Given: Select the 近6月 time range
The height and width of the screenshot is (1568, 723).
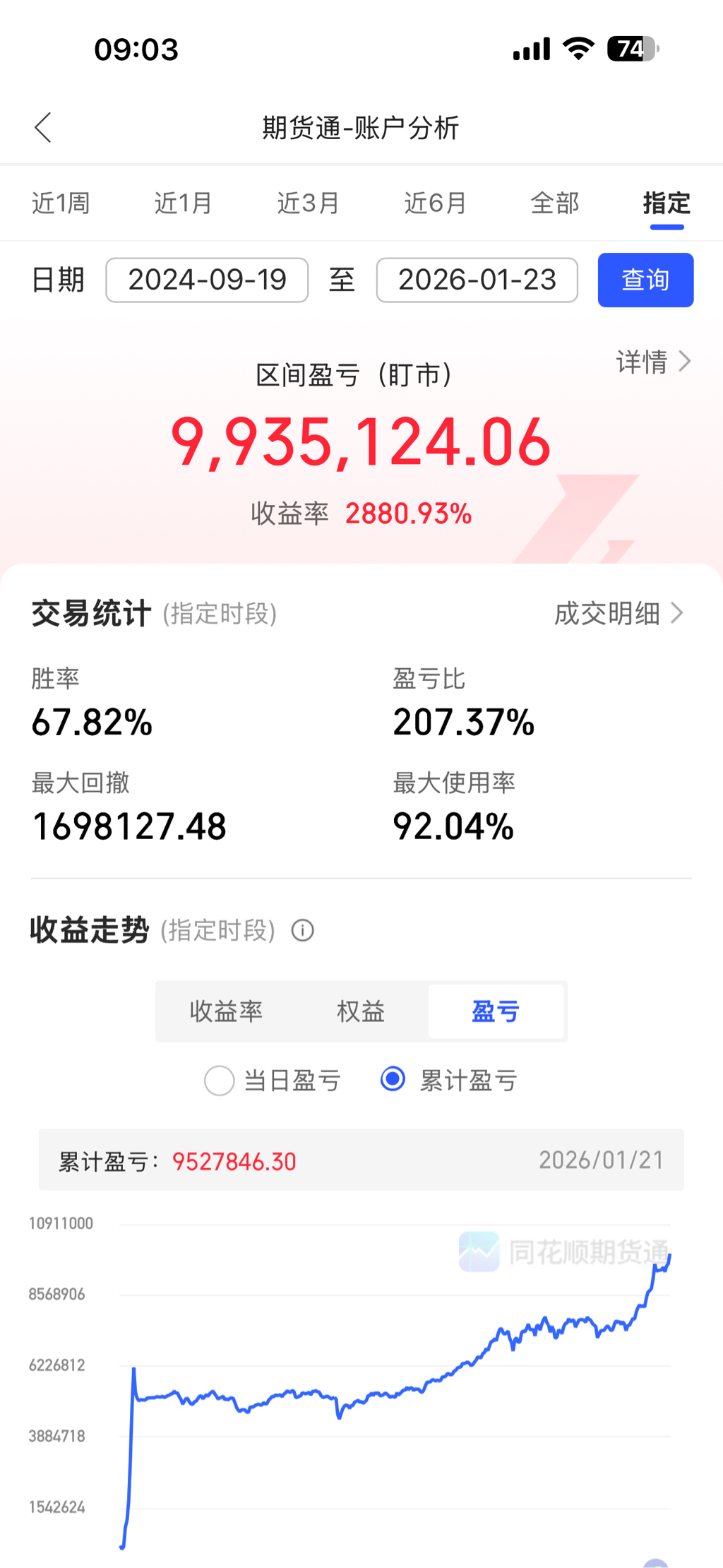Looking at the screenshot, I should click(x=435, y=203).
